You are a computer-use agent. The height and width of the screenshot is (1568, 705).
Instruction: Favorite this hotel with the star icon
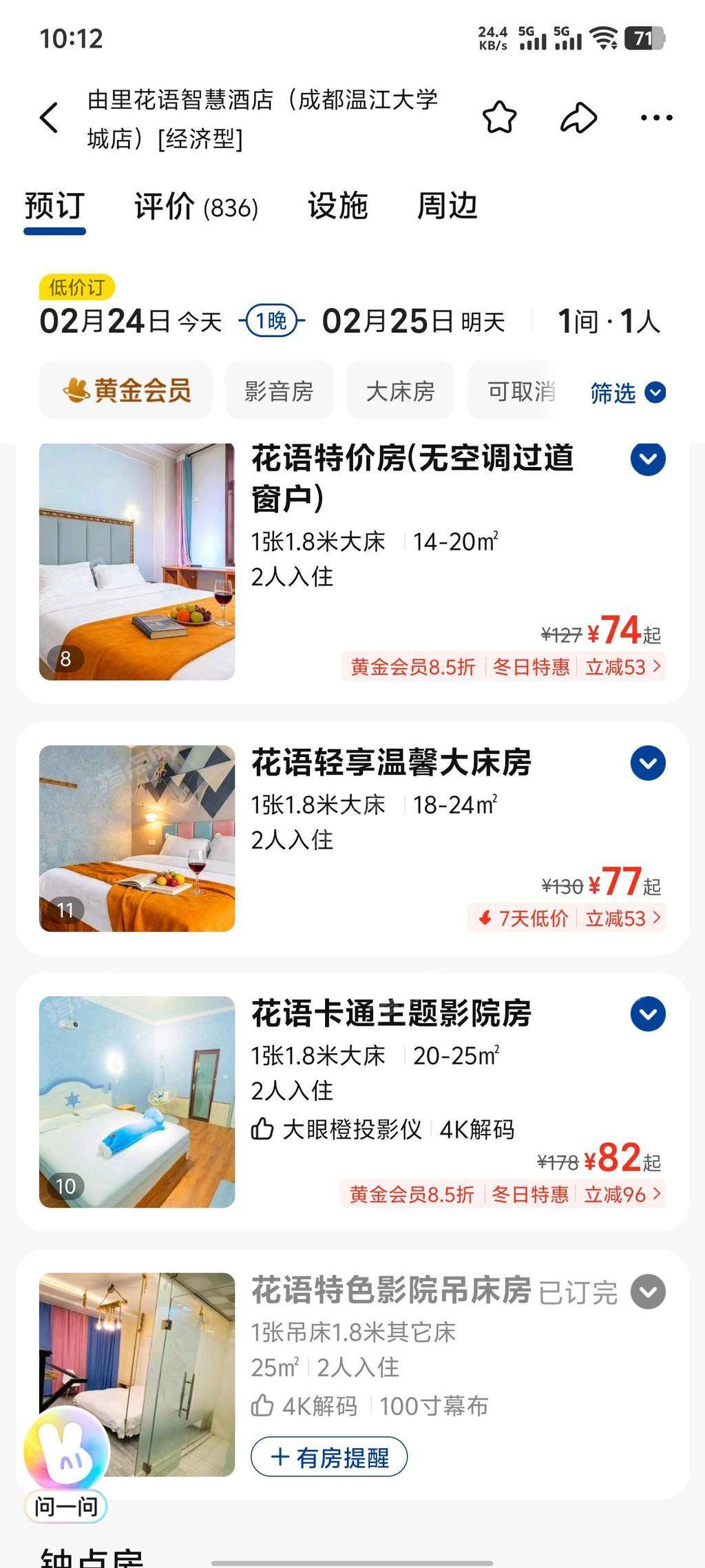click(x=499, y=118)
